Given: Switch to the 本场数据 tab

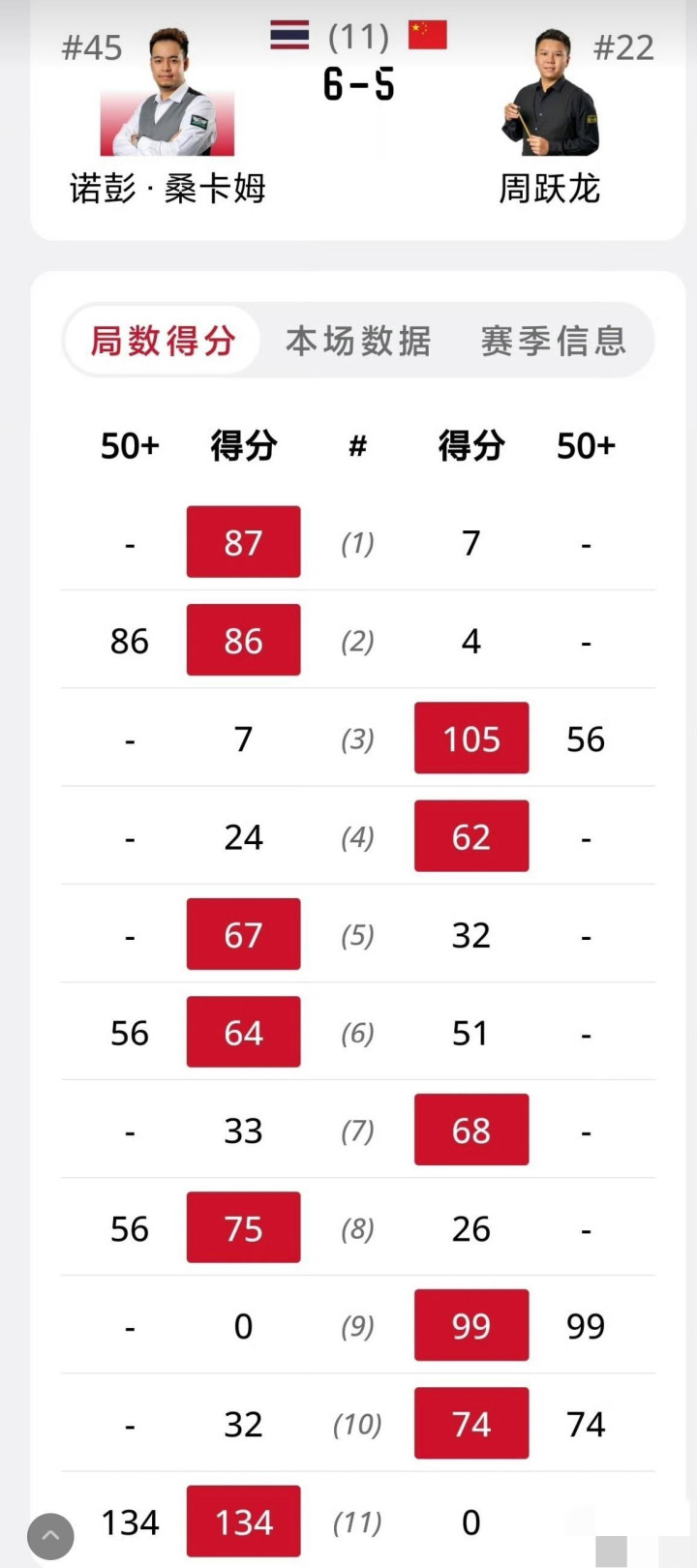Looking at the screenshot, I should pos(358,341).
